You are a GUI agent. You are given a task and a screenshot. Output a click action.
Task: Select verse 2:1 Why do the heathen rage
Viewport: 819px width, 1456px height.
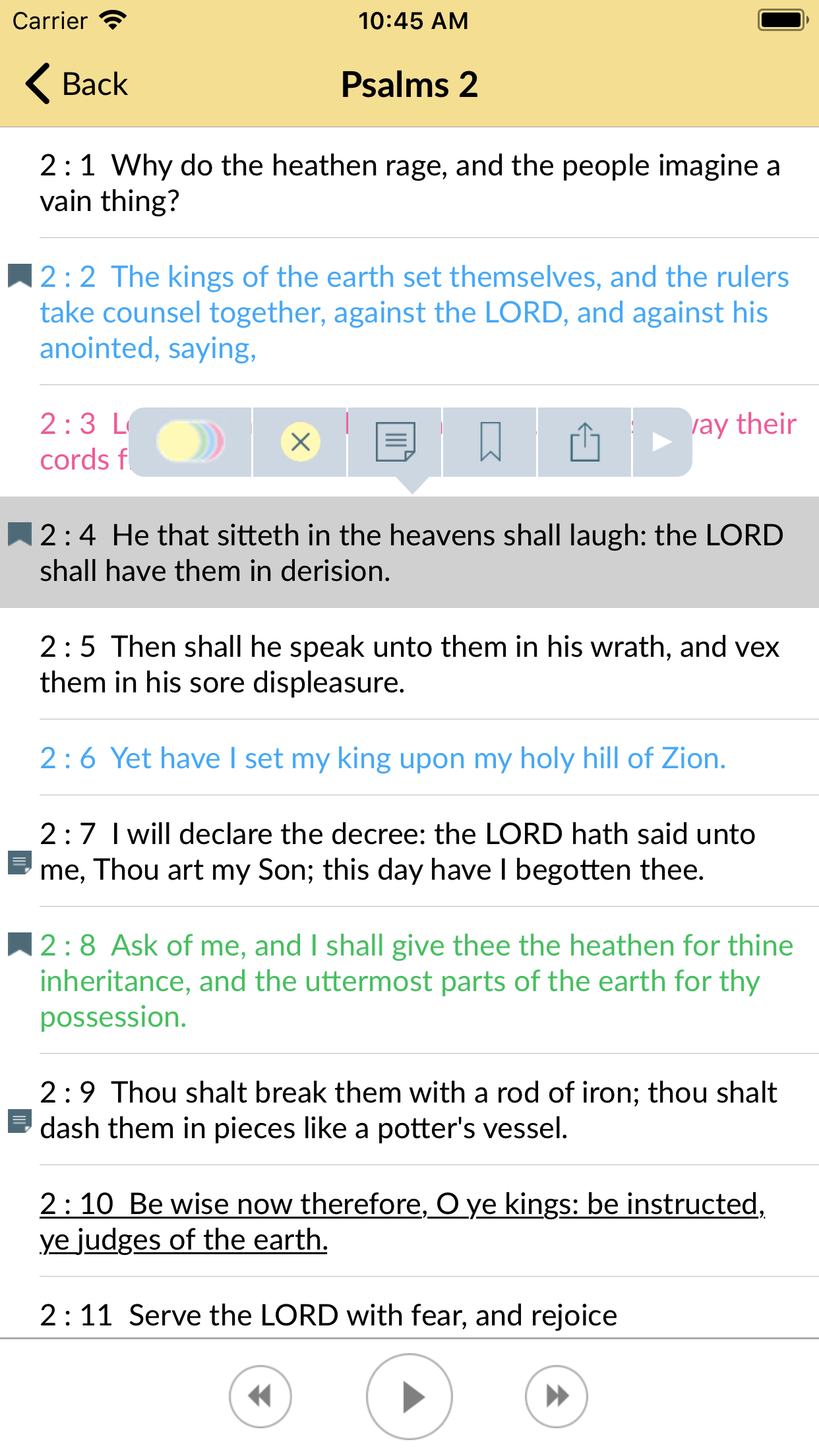[x=409, y=183]
